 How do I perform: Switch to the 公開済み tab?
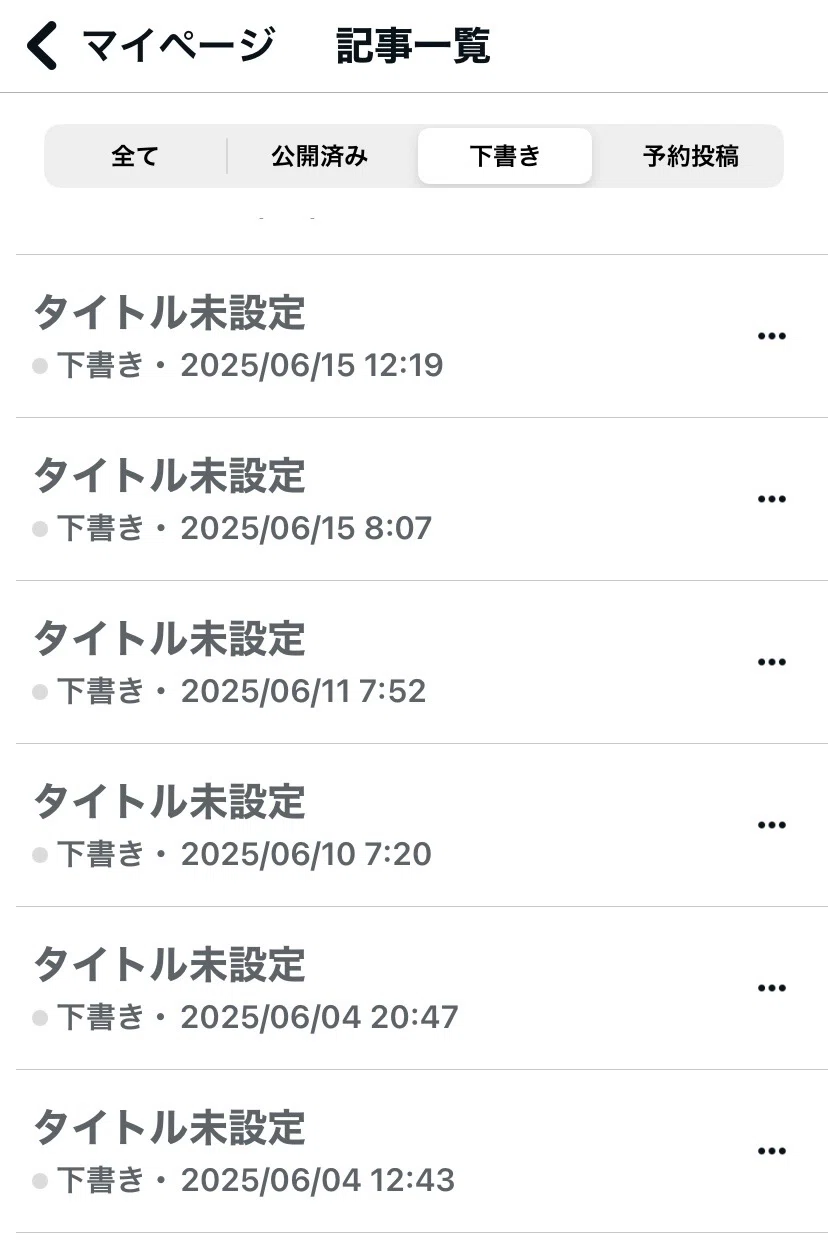tap(320, 156)
